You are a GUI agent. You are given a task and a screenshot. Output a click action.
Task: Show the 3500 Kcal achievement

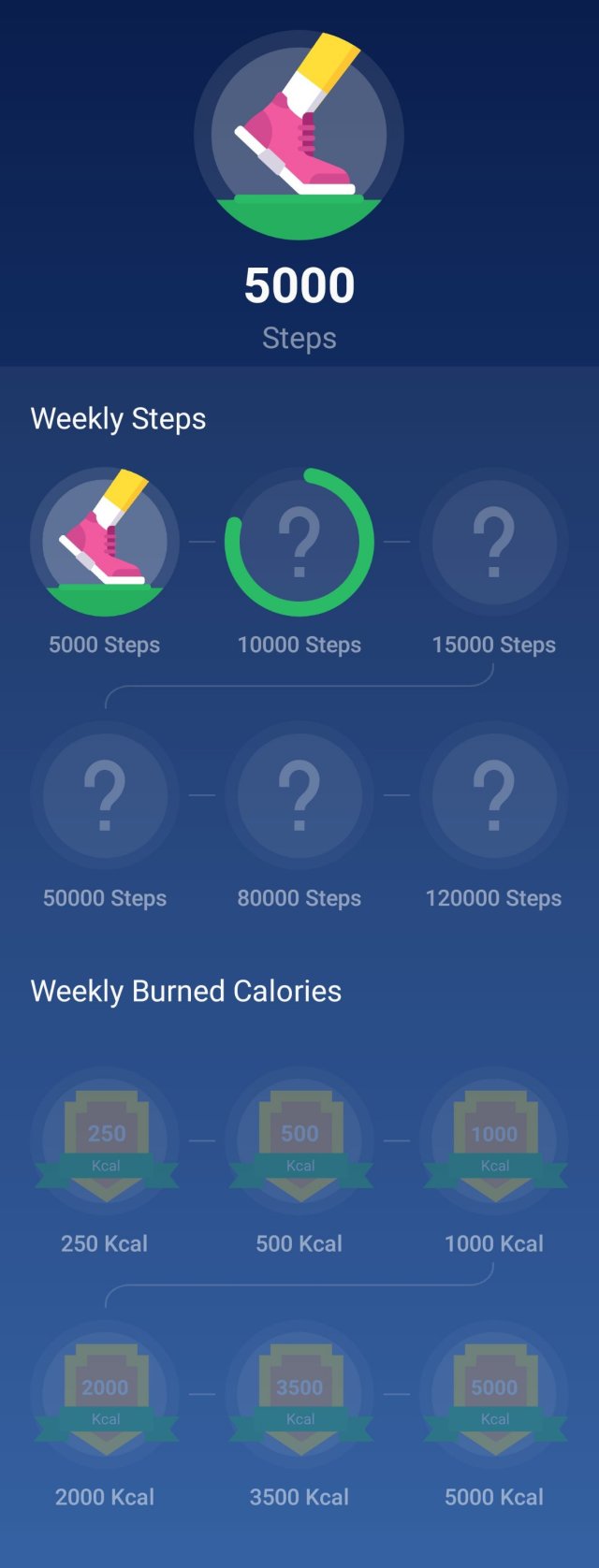(x=299, y=1395)
